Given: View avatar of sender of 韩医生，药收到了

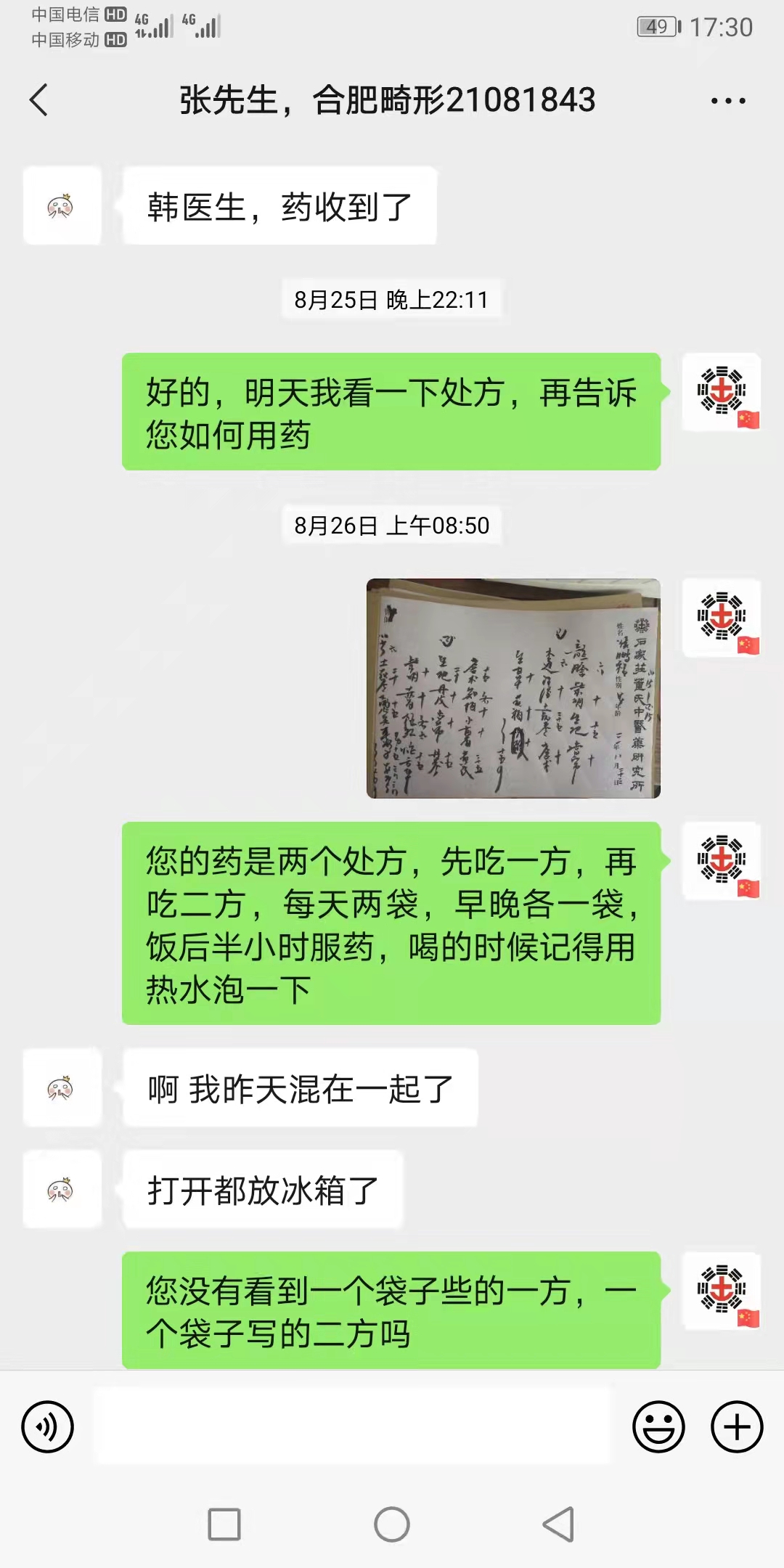Looking at the screenshot, I should (x=62, y=206).
